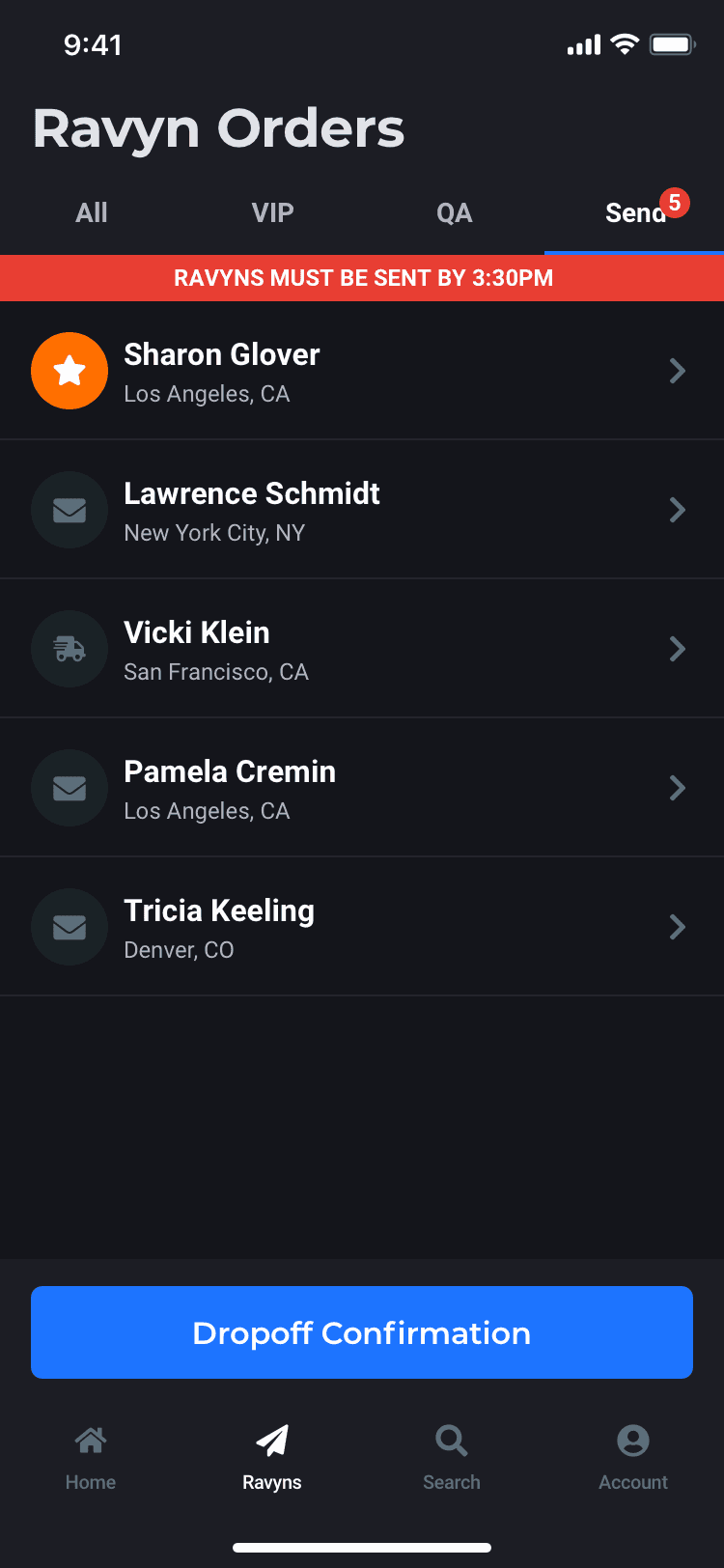
Task: Switch to the All tab
Action: click(x=91, y=212)
